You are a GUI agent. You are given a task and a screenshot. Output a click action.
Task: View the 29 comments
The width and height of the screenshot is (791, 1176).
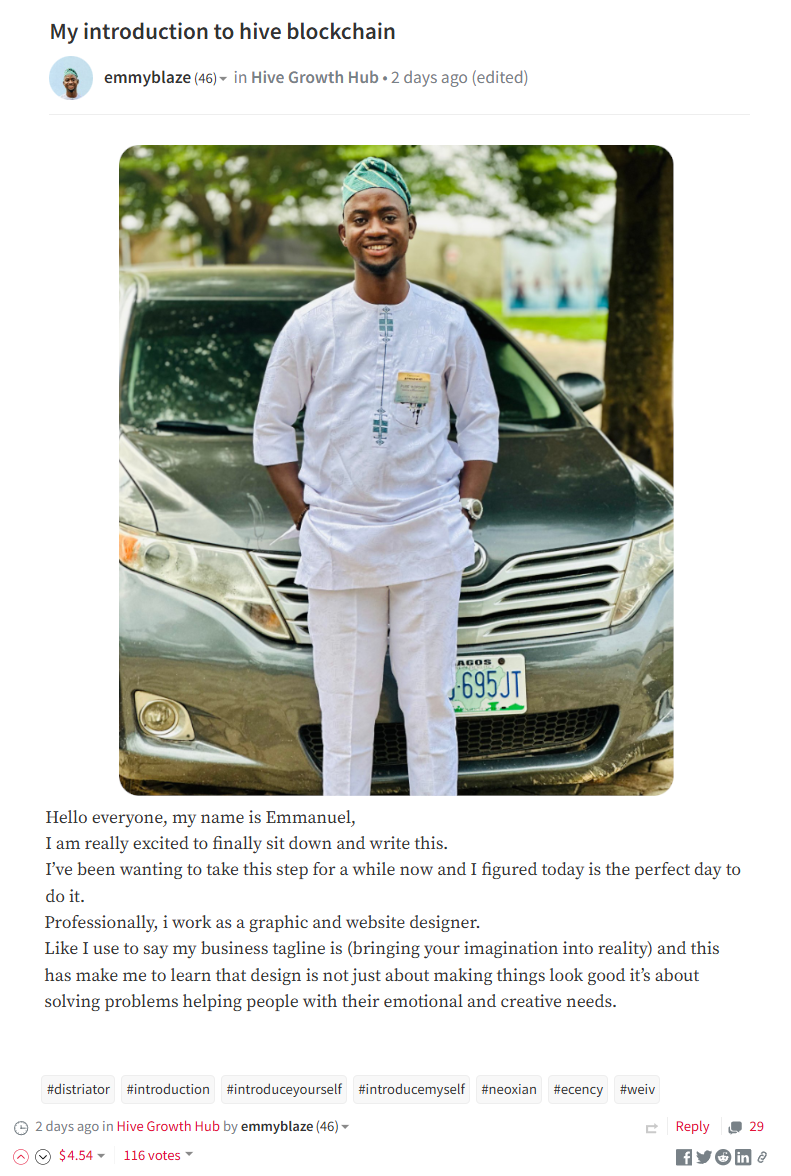[746, 1127]
